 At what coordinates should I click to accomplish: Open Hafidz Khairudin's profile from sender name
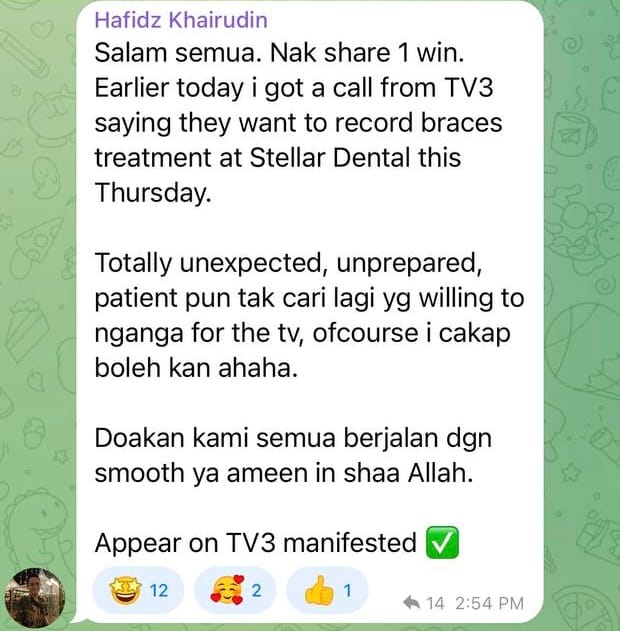click(181, 20)
